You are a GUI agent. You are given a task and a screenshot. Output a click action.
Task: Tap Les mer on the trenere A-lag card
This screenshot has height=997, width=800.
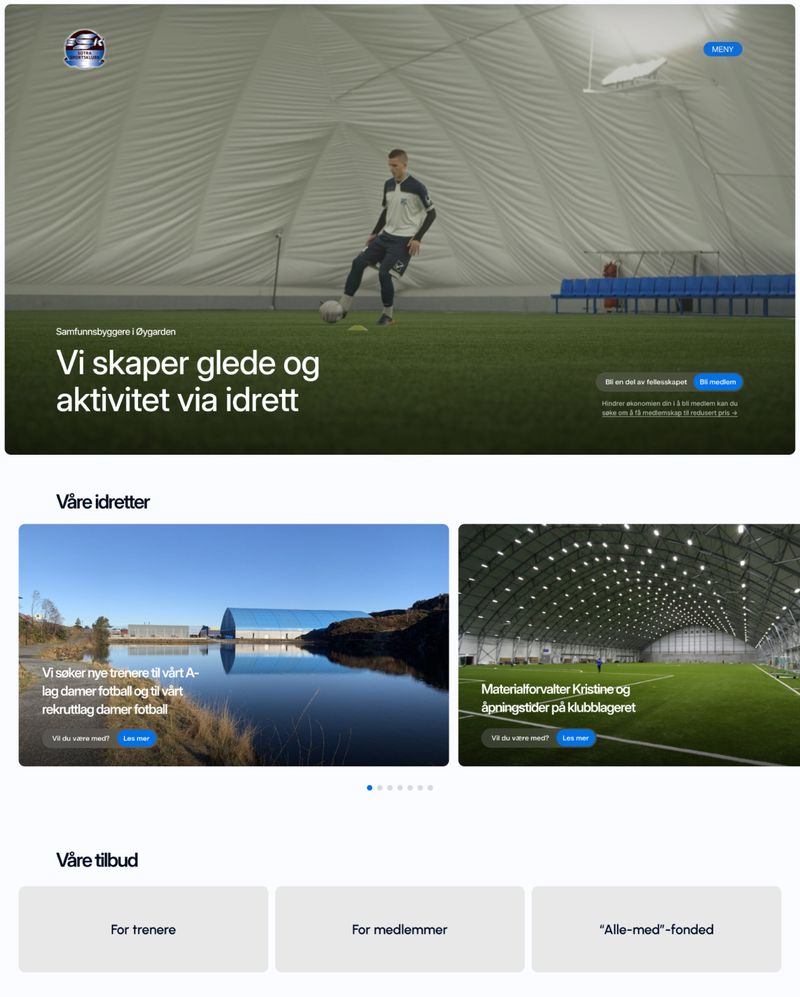[136, 738]
